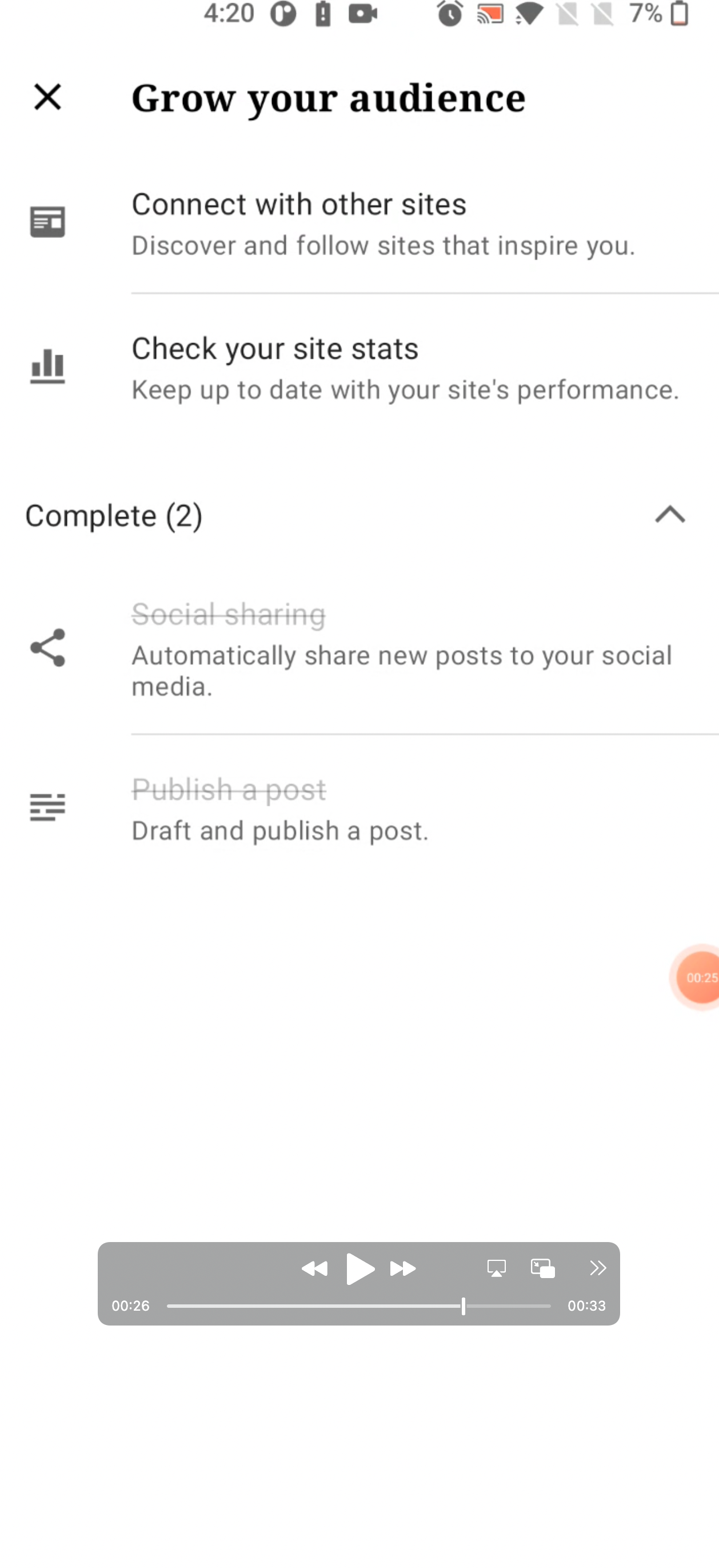Enable picture-in-picture mode
The height and width of the screenshot is (1568, 719).
542,1268
